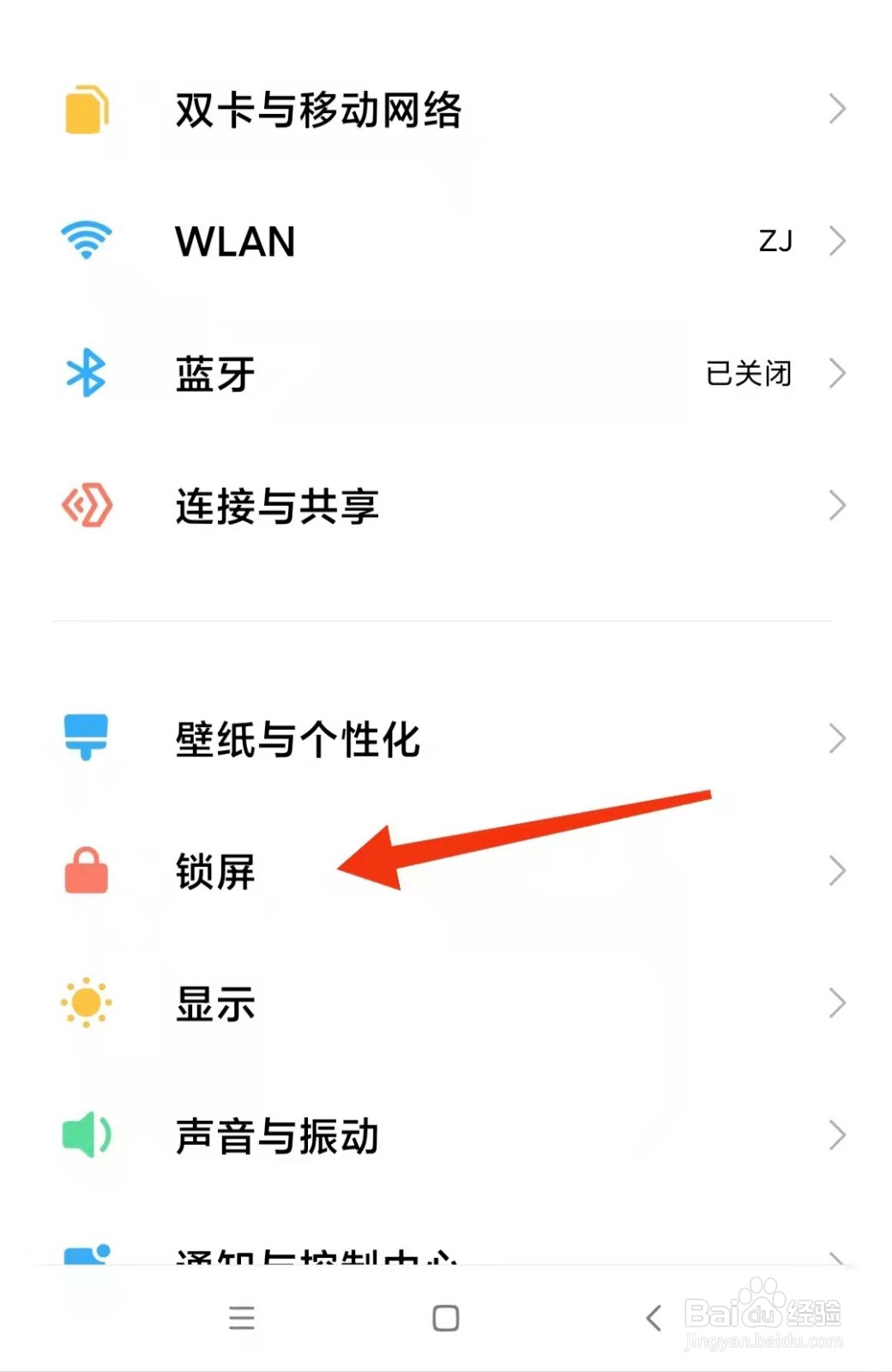Click the red lock screen padlock icon
Viewport: 892px width, 1372px height.
(86, 870)
